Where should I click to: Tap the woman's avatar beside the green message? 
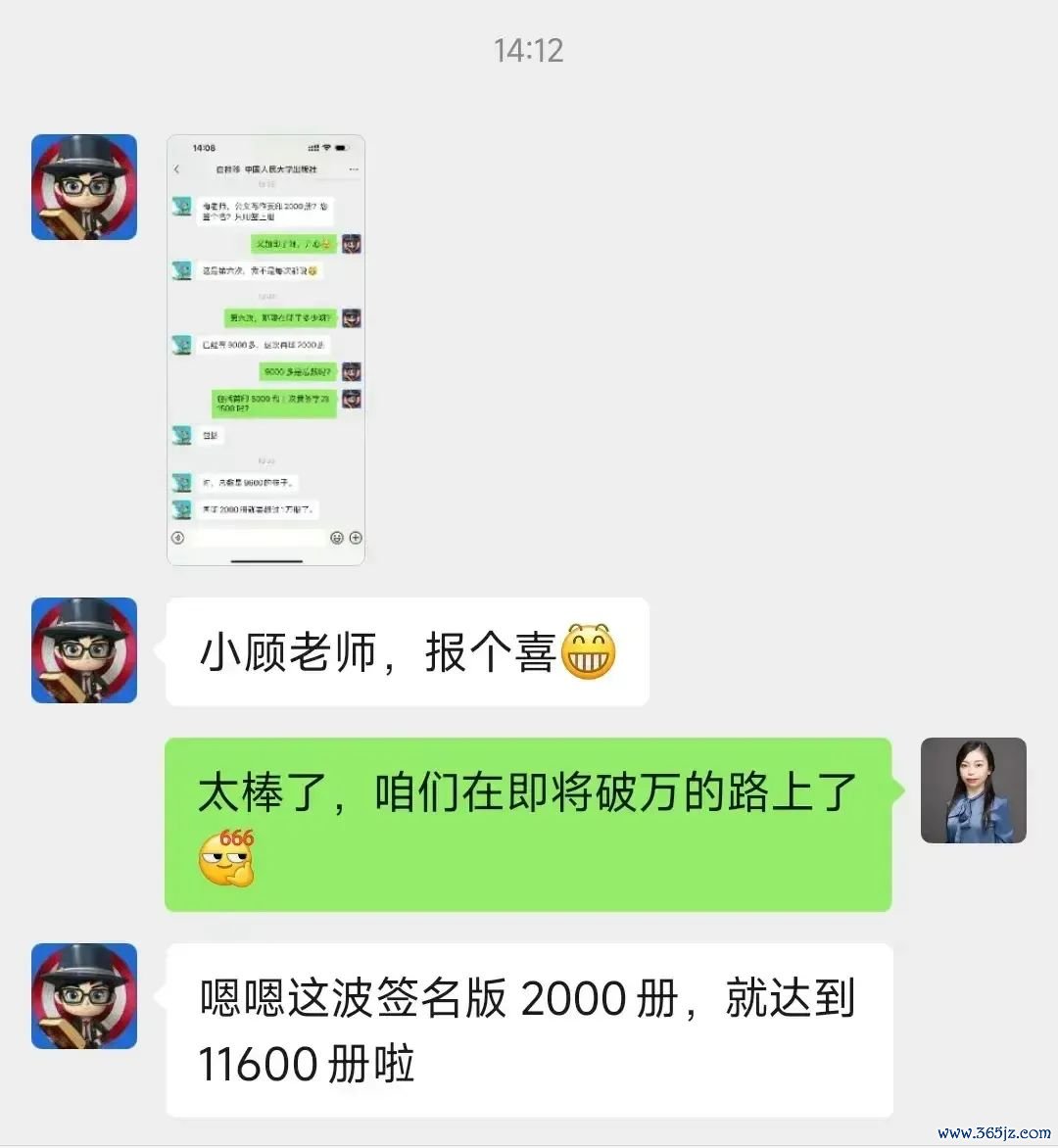point(973,790)
